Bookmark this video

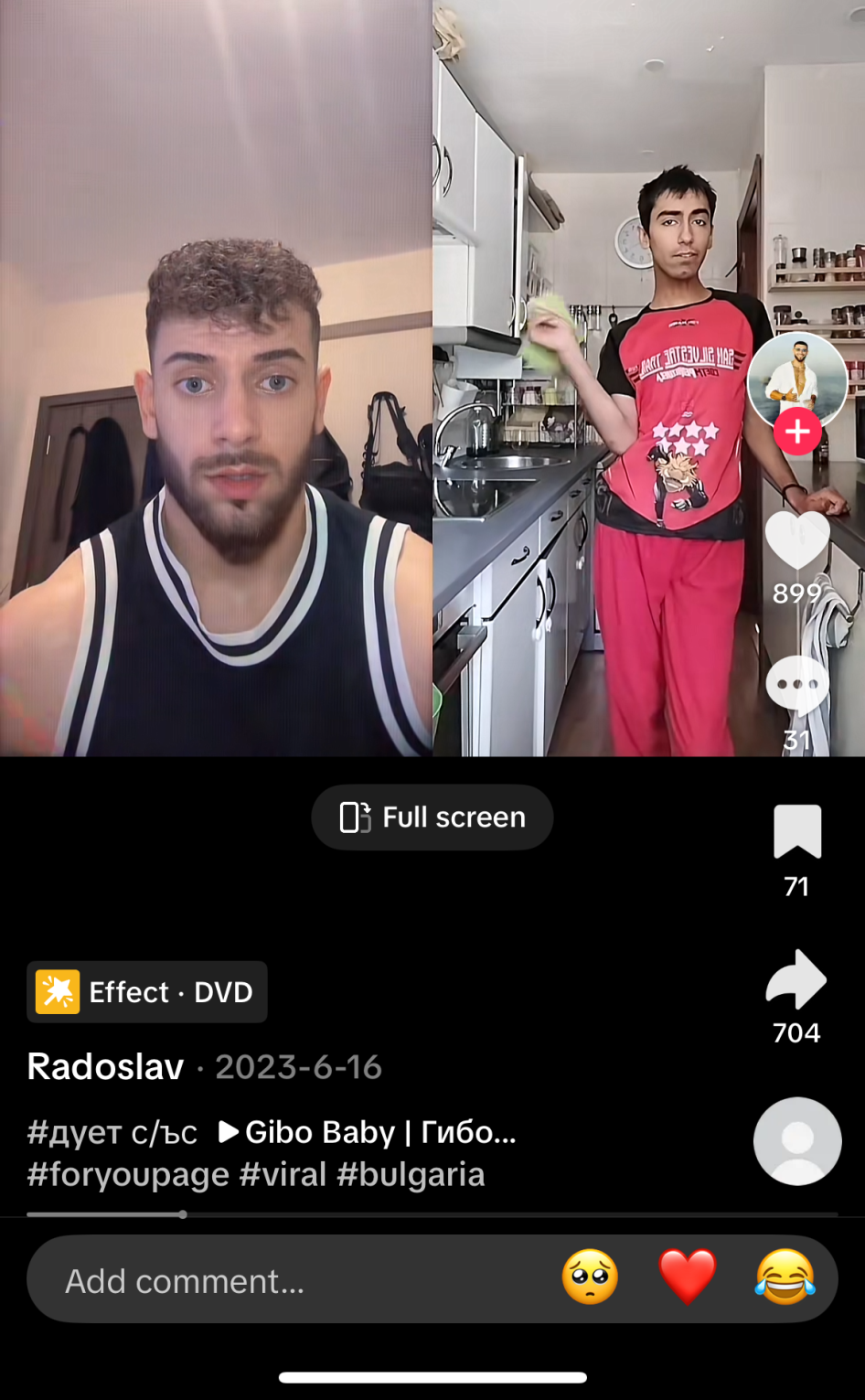point(797,831)
